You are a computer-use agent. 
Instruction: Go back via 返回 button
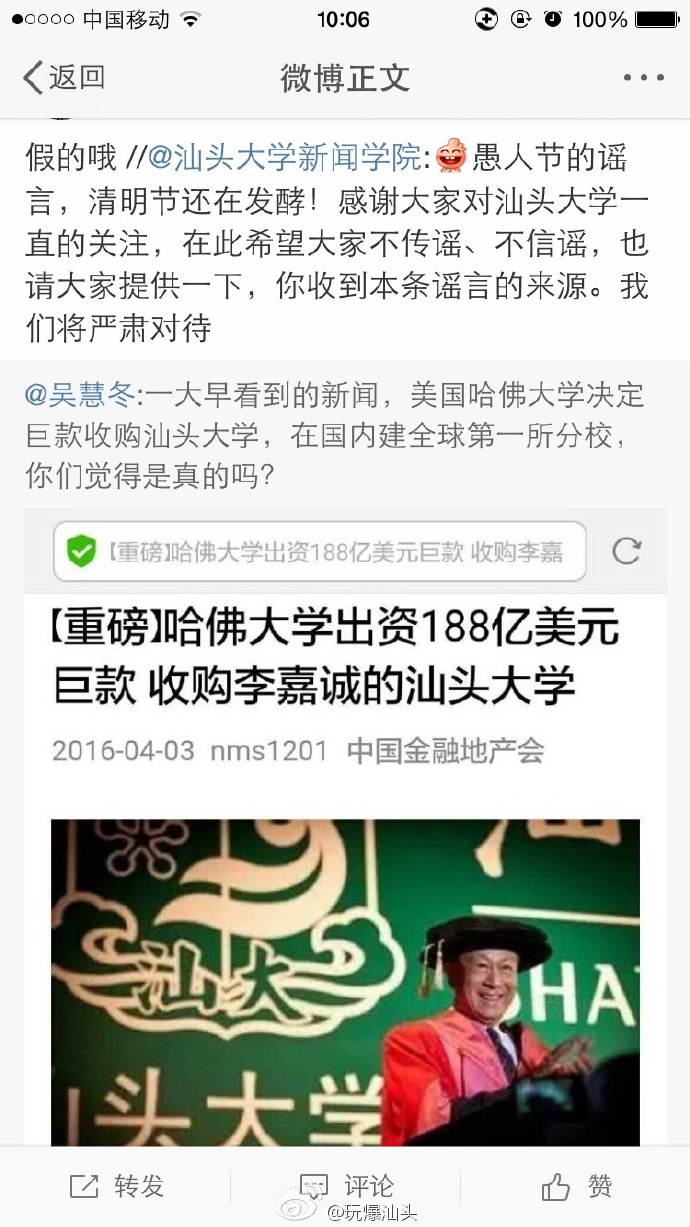[64, 77]
